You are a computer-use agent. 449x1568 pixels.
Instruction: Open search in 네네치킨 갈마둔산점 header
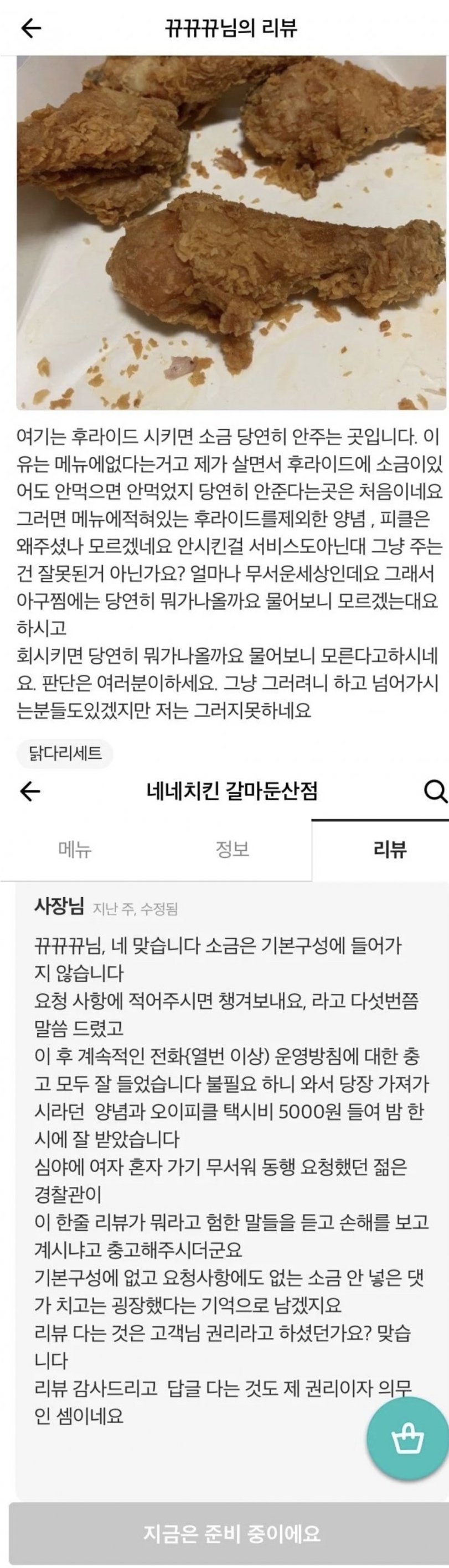pyautogui.click(x=435, y=792)
